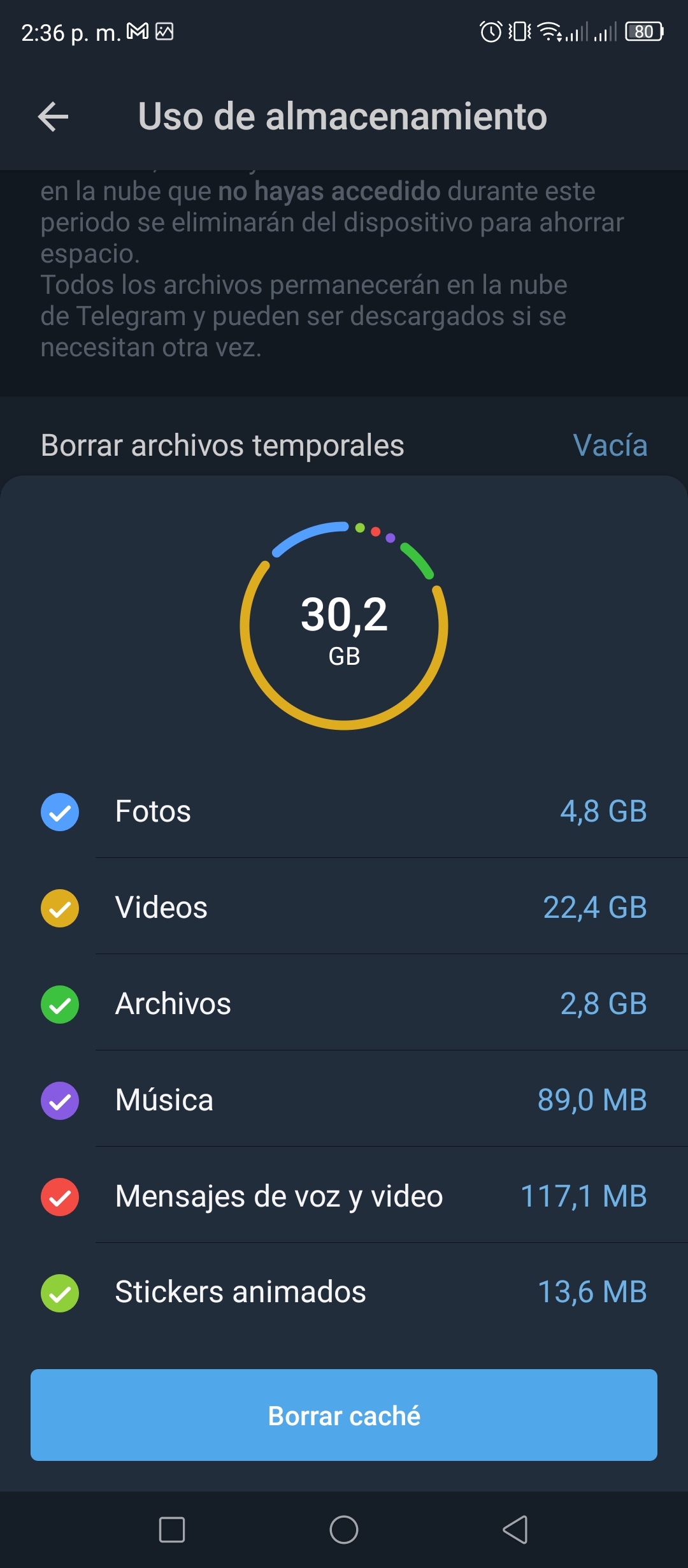Uncheck Música from cache selection
Image resolution: width=688 pixels, height=1568 pixels.
[60, 1101]
